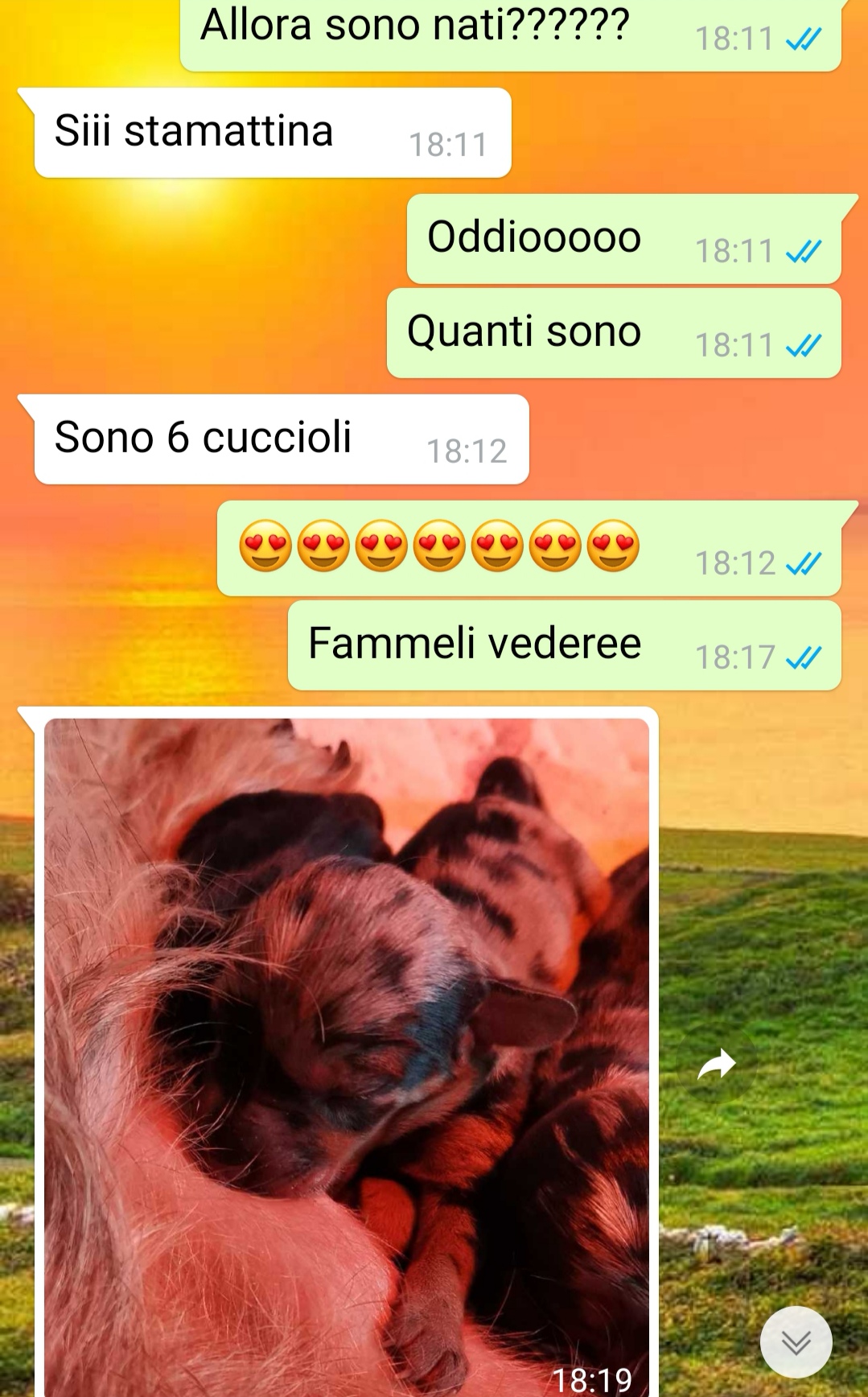
Task: Open the puppy photo received at 18:19
Action: [x=347, y=1057]
